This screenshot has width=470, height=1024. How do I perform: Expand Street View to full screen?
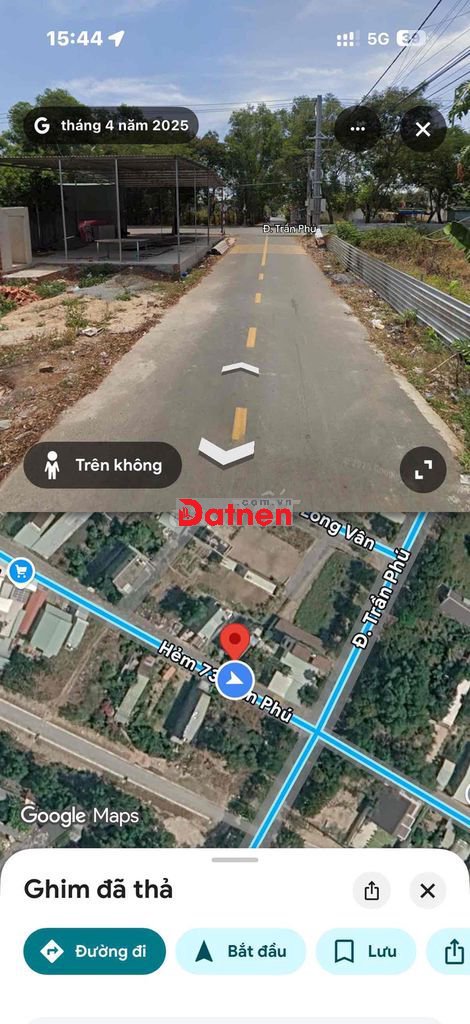coord(423,470)
